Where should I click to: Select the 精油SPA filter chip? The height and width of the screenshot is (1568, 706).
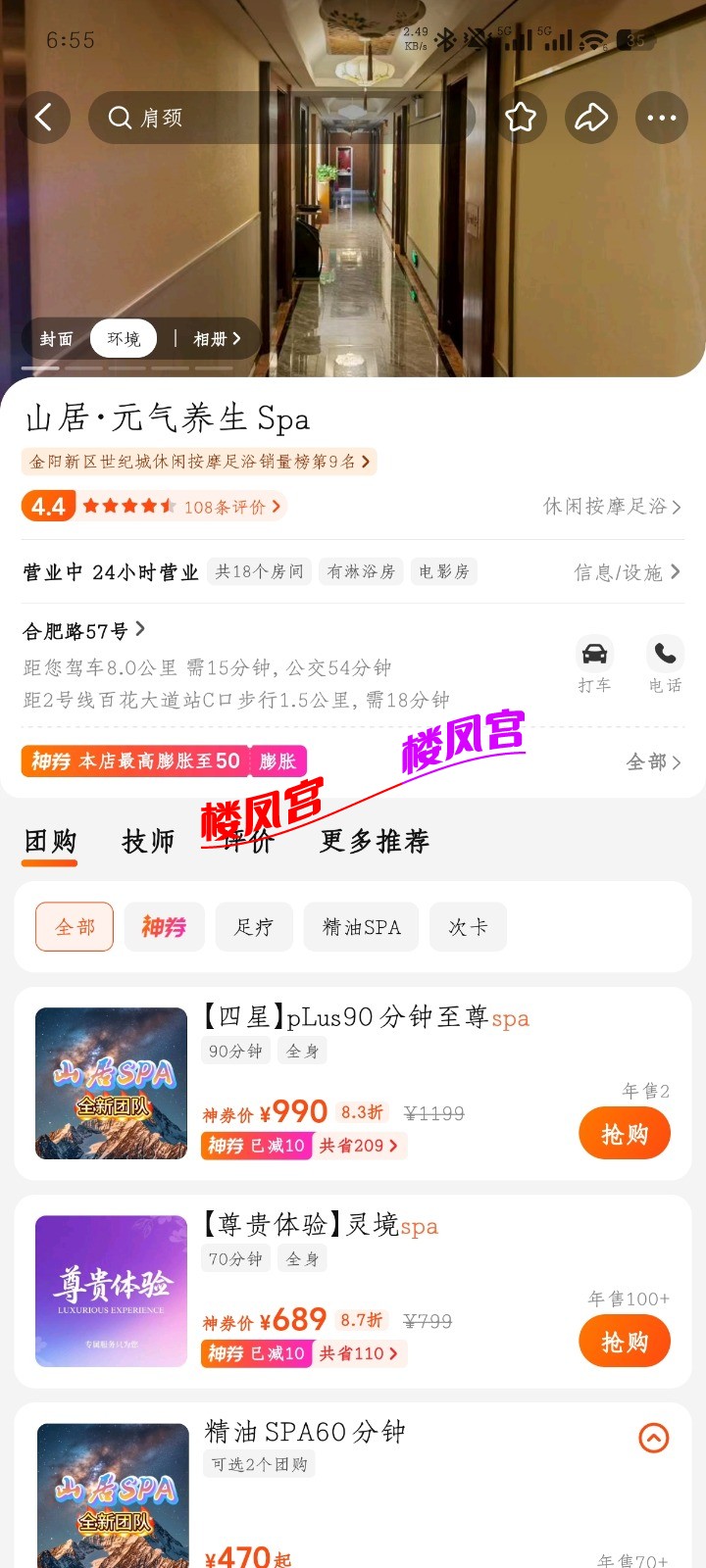[361, 926]
